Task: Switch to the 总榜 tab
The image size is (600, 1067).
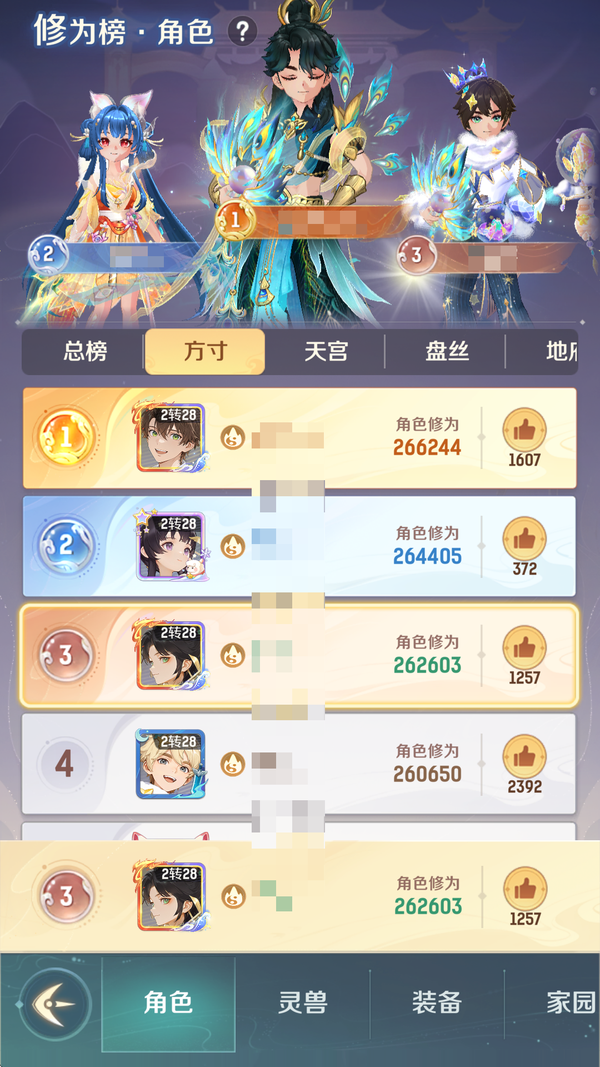Action: coord(85,352)
